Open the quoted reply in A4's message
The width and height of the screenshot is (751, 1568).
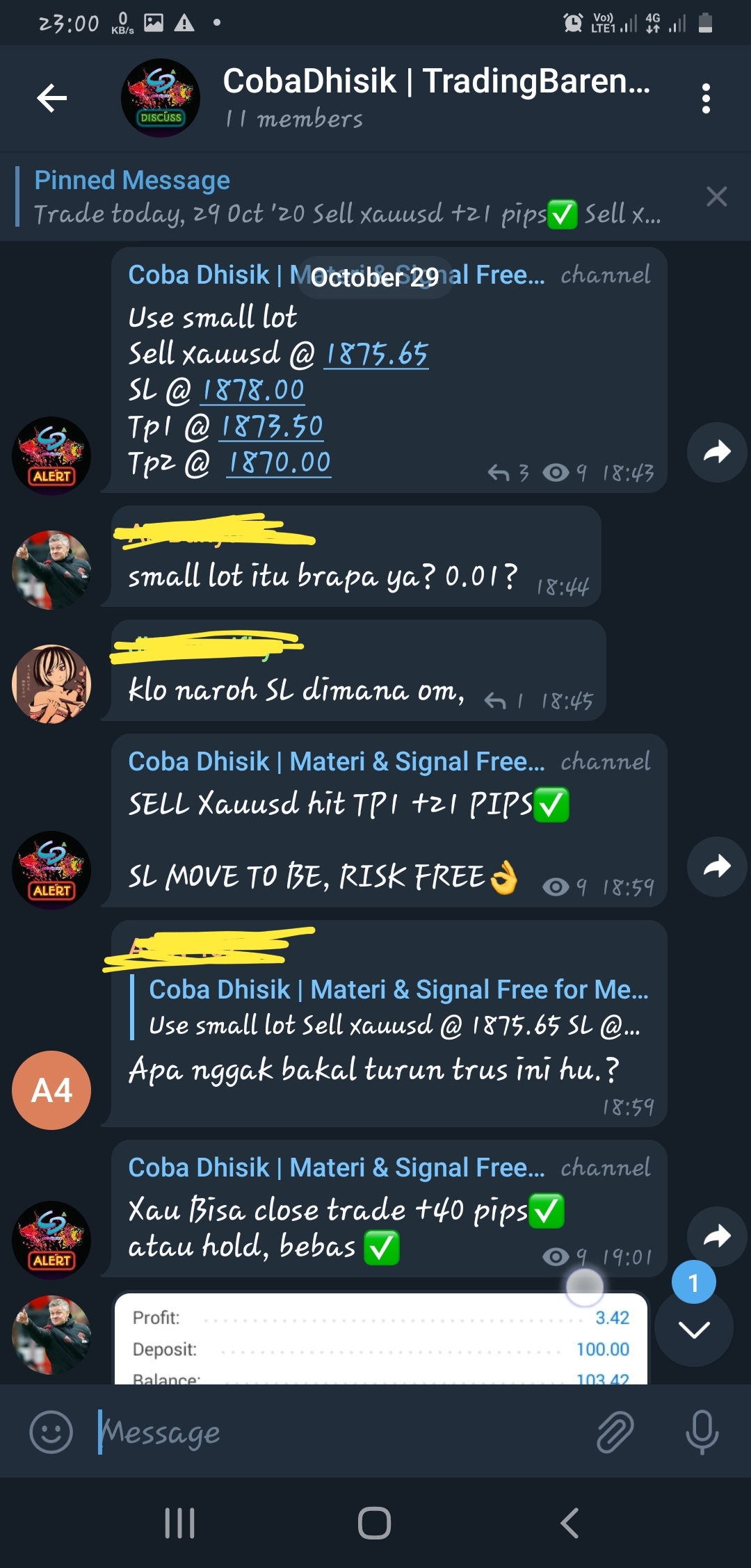(x=389, y=1007)
